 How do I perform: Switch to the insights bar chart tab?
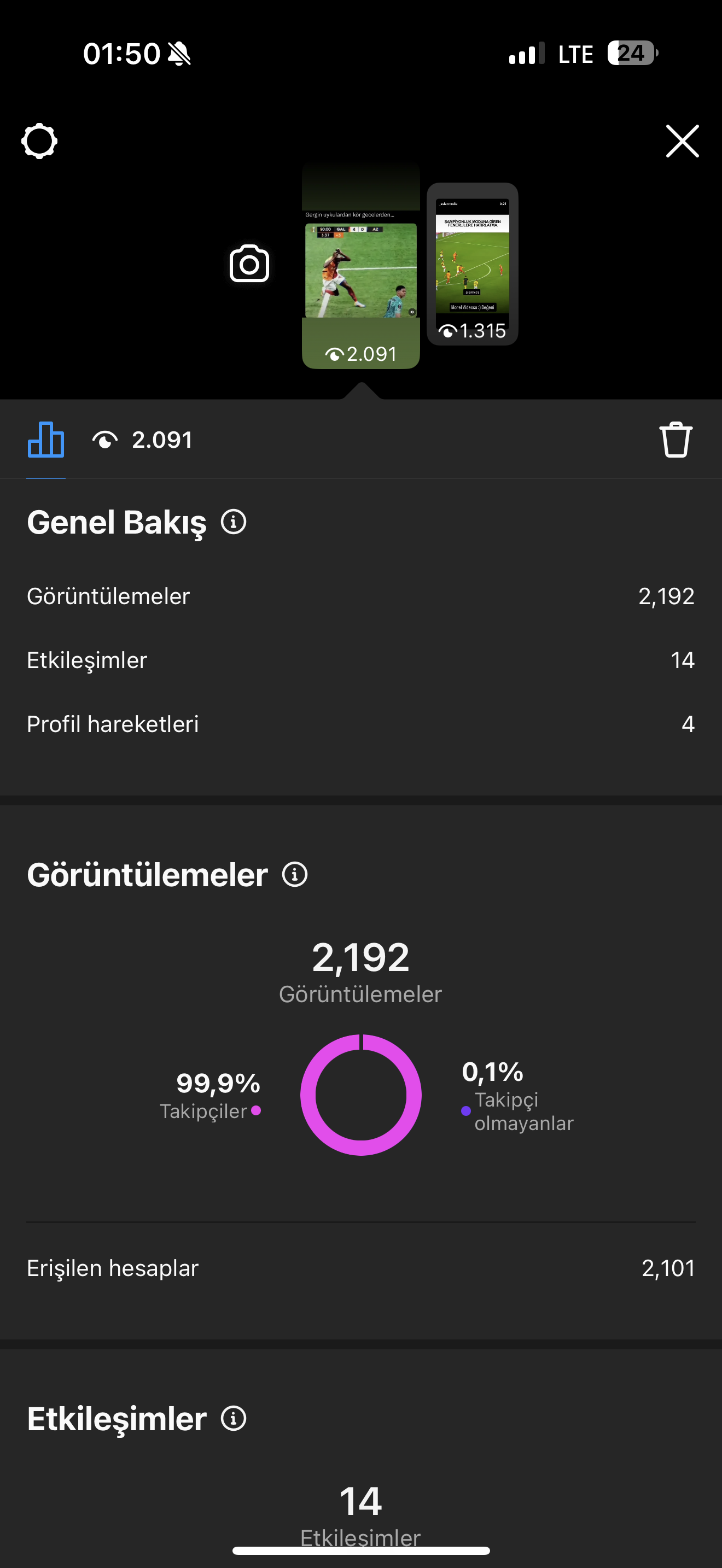point(45,440)
